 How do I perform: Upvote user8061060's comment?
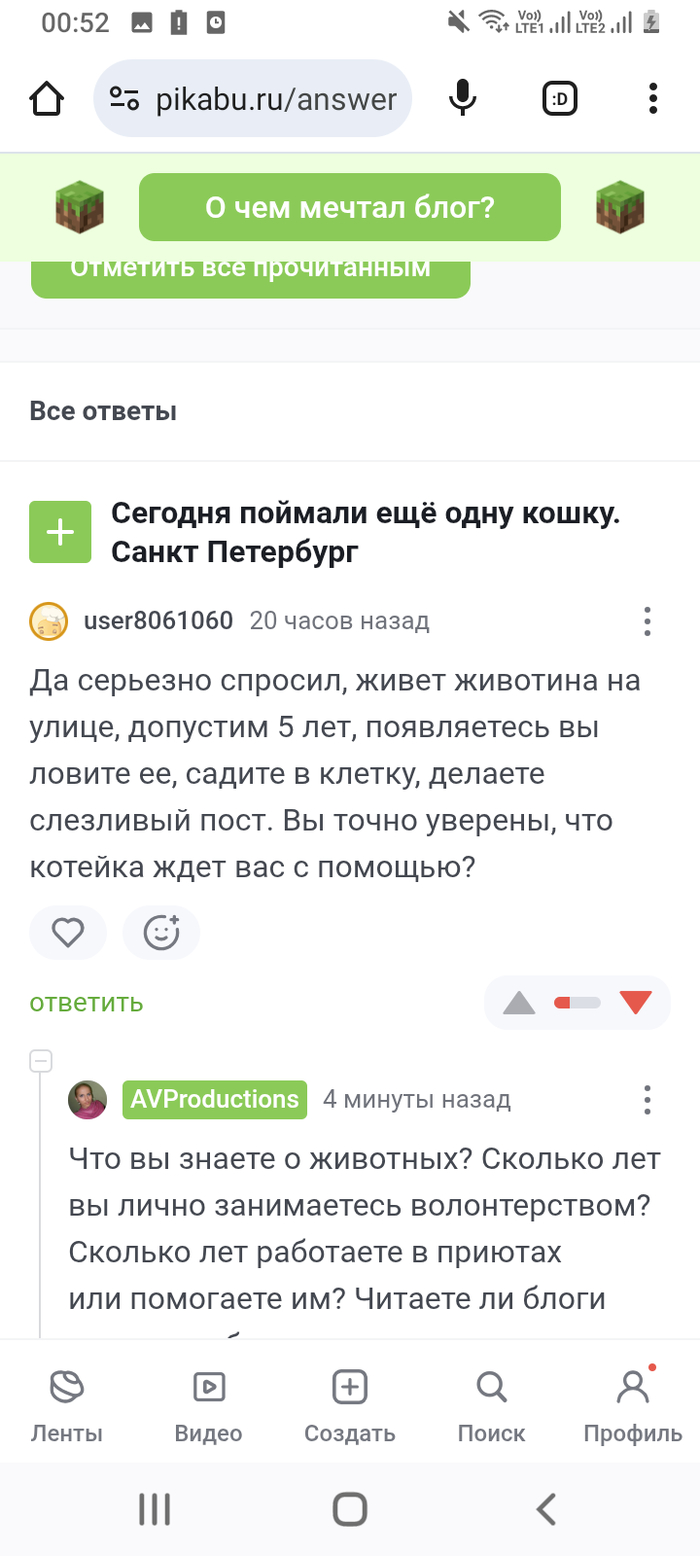(x=519, y=1002)
